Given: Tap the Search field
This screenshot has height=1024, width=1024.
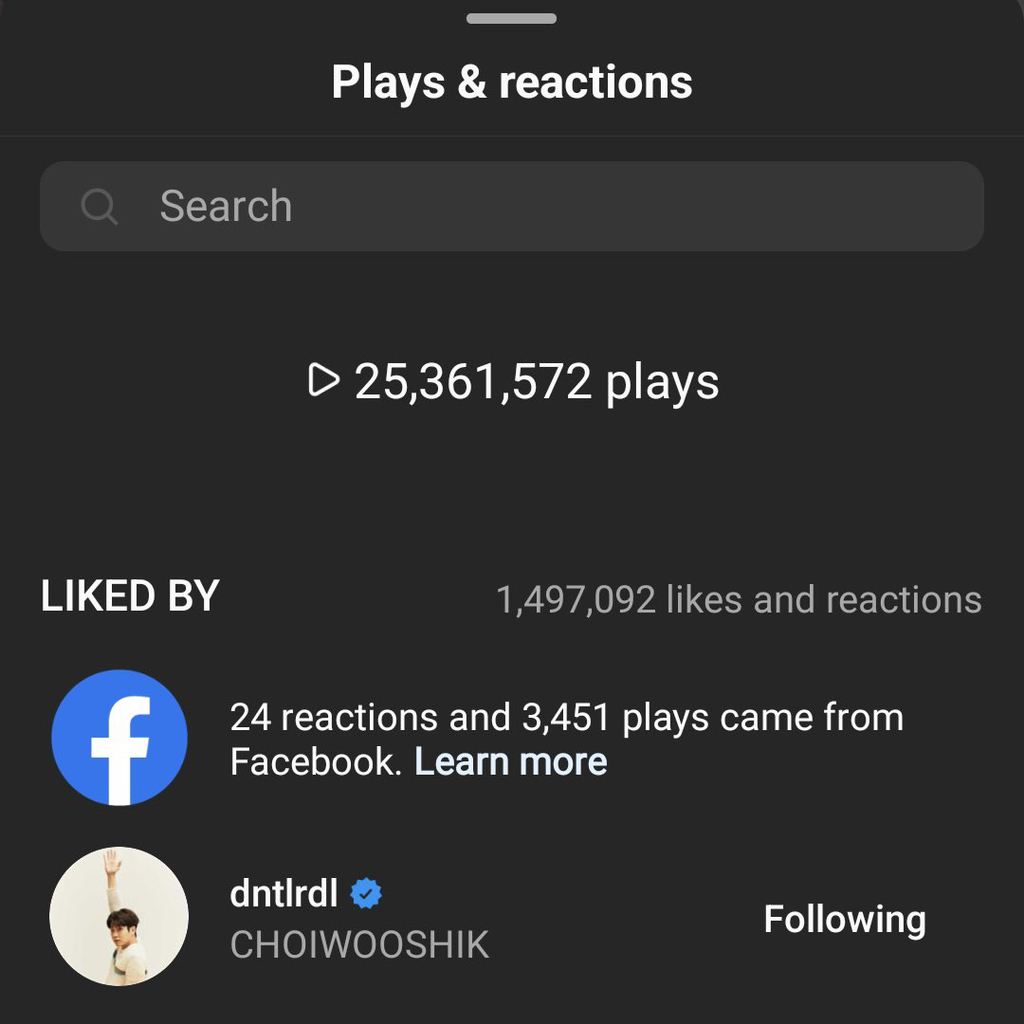Looking at the screenshot, I should point(511,207).
